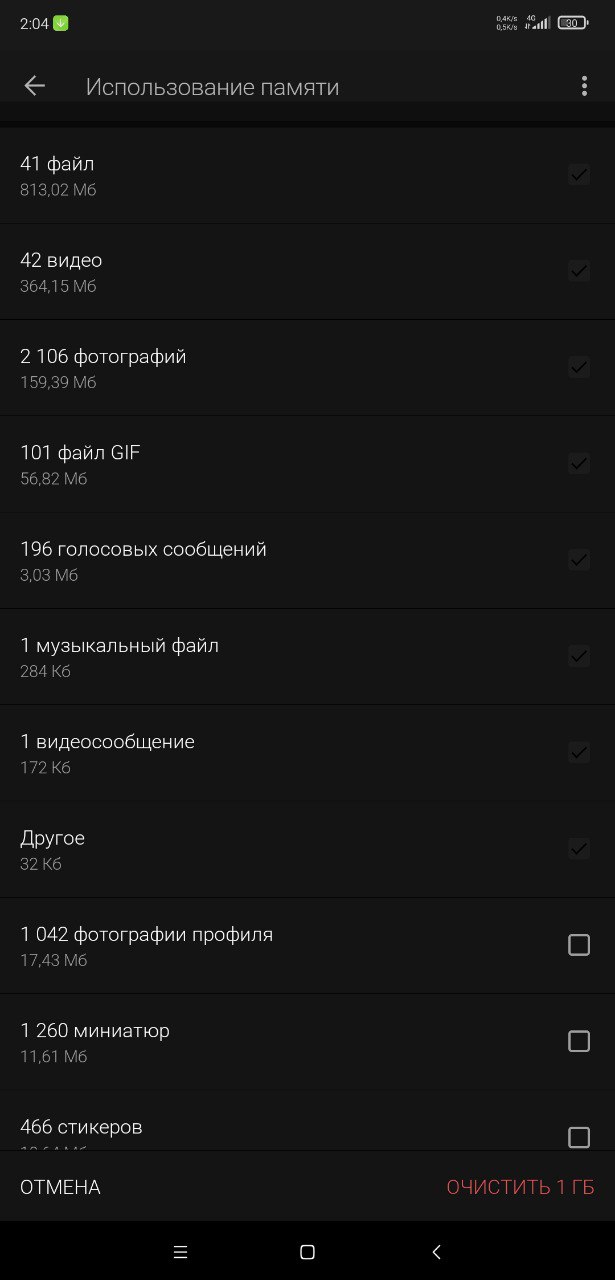The image size is (615, 1280).
Task: Select 466 стикеров checkbox
Action: point(579,1137)
